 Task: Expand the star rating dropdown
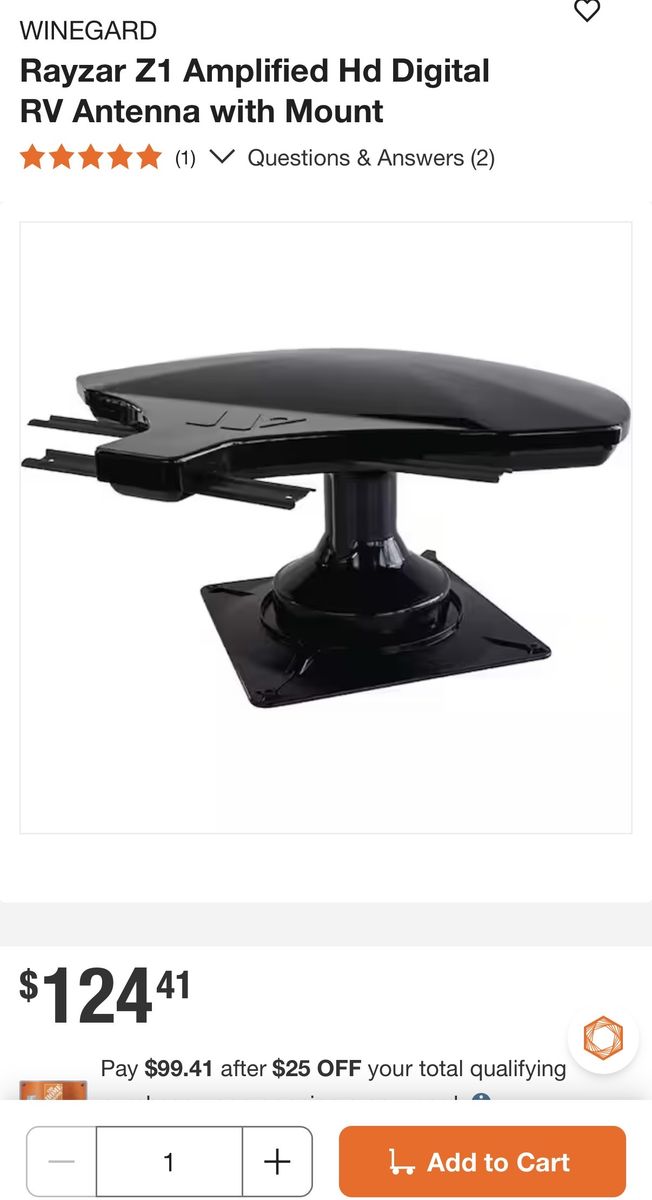tap(223, 157)
